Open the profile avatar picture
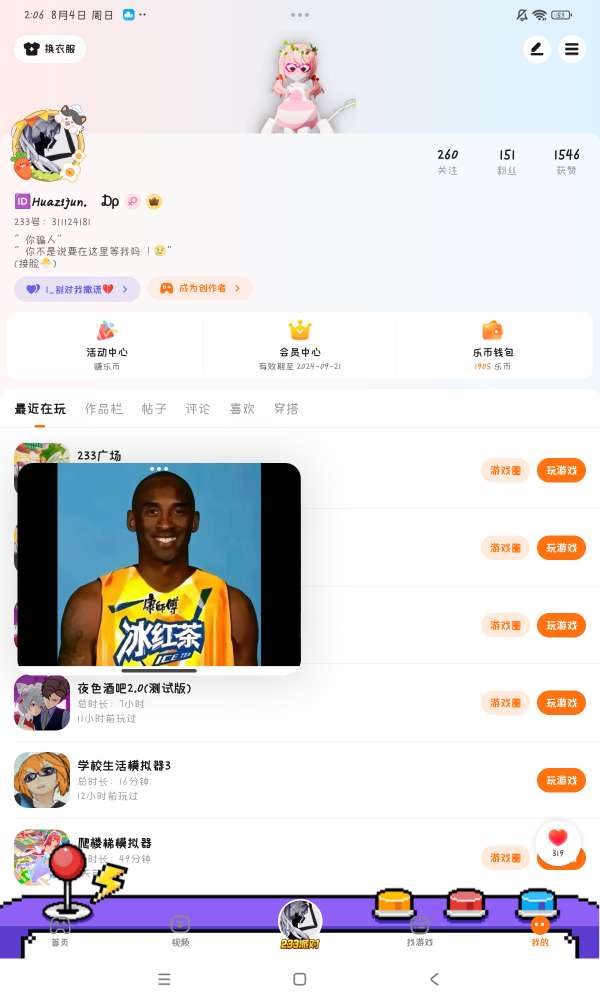The width and height of the screenshot is (600, 1000). point(48,144)
